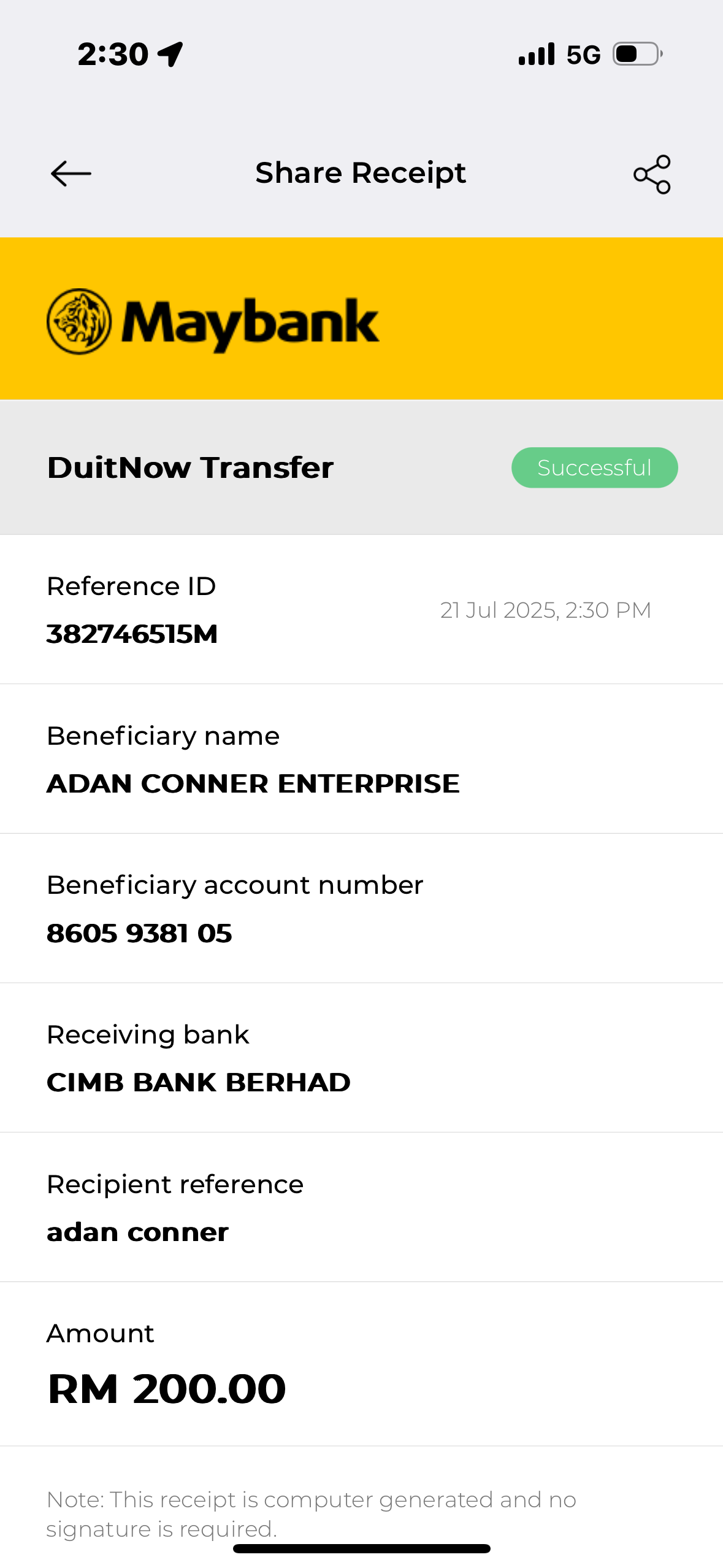Go back using the back arrow

[71, 174]
